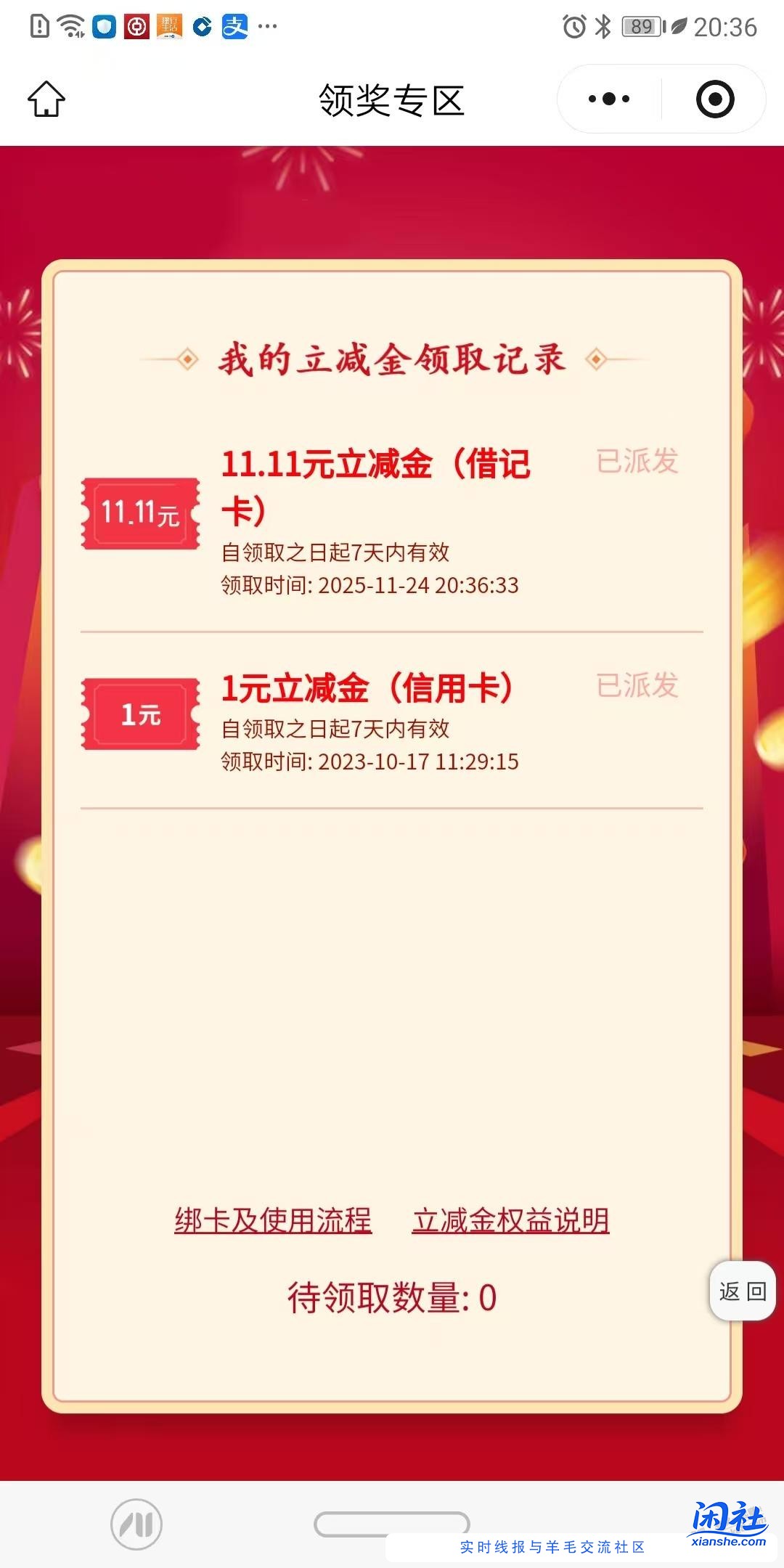Tap the alarm clock status icon
The height and width of the screenshot is (1568, 784).
[573, 25]
